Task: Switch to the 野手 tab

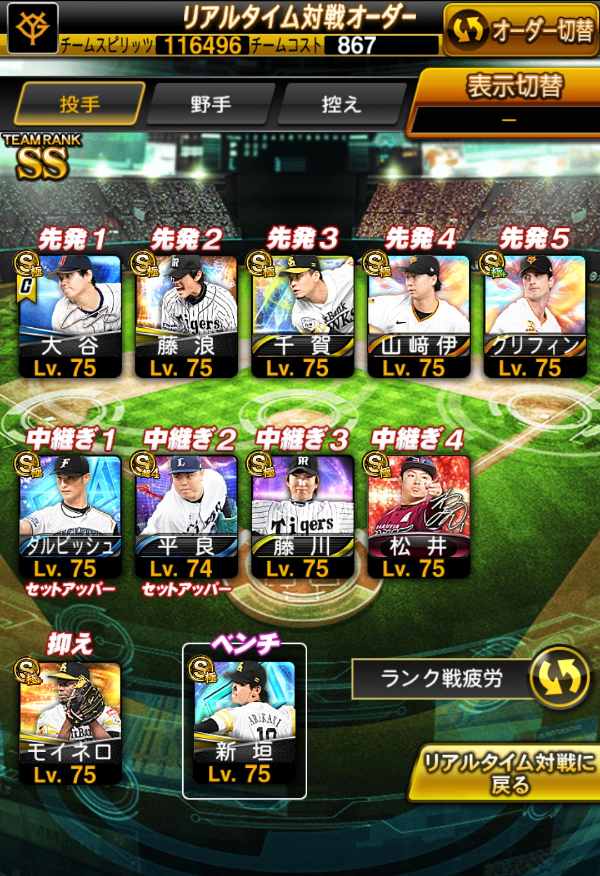Action: point(210,104)
